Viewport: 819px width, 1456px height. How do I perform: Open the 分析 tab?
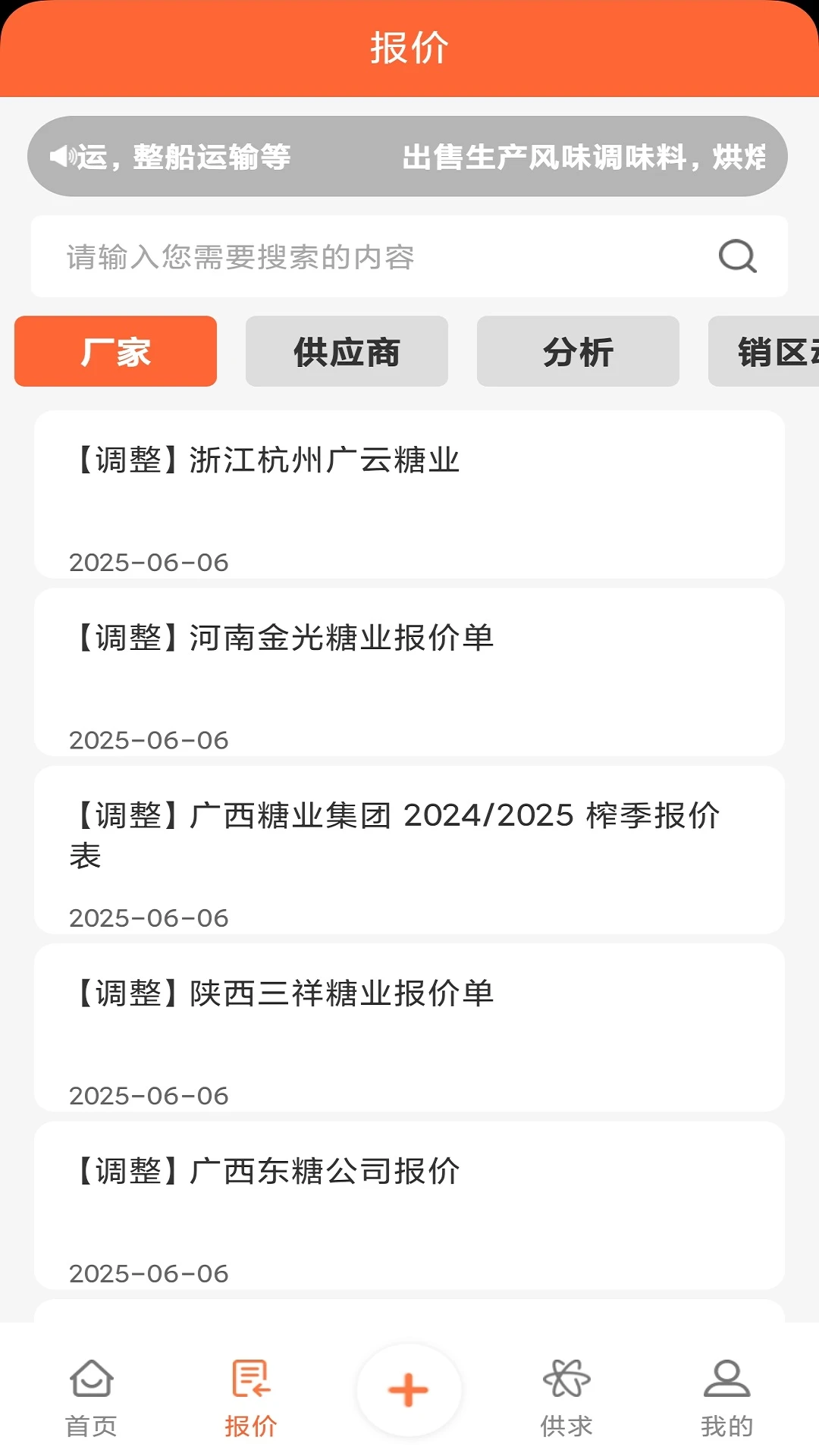coord(577,351)
